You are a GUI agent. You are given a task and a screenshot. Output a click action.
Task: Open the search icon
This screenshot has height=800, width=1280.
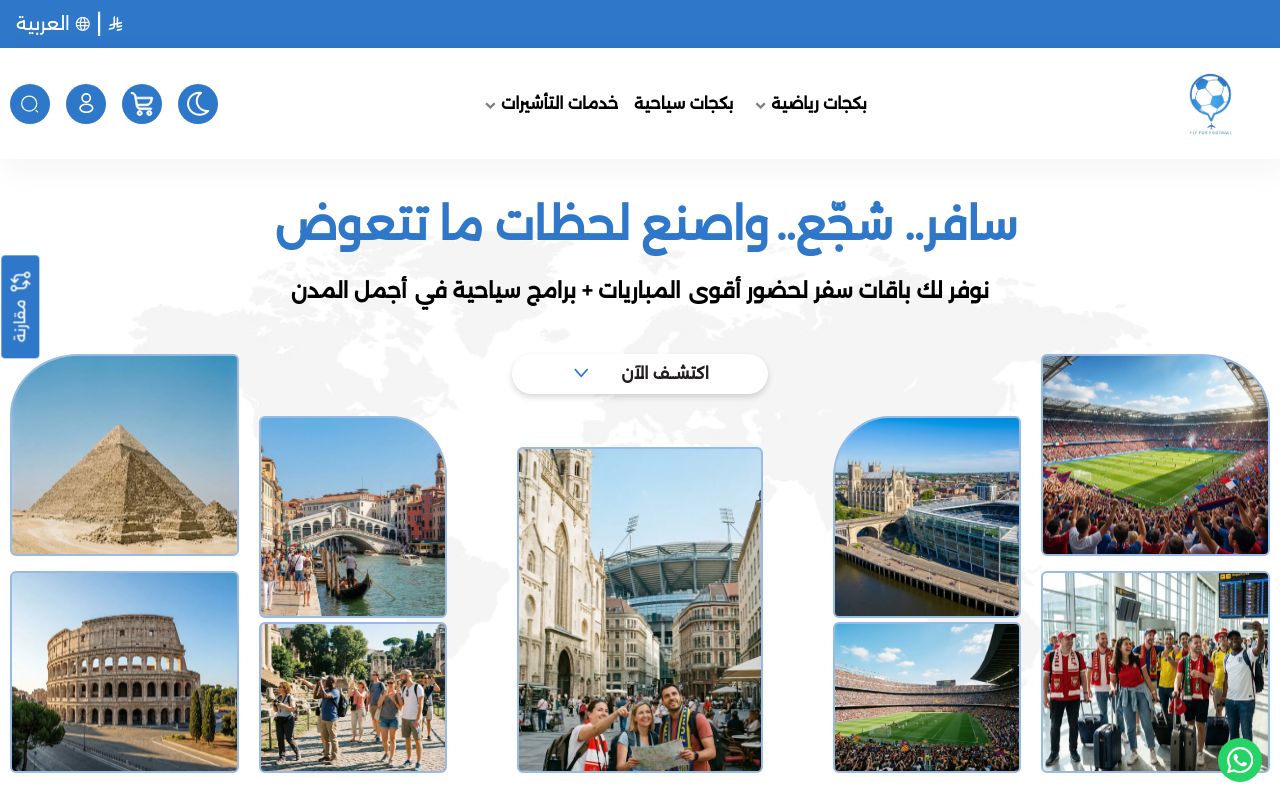click(30, 104)
